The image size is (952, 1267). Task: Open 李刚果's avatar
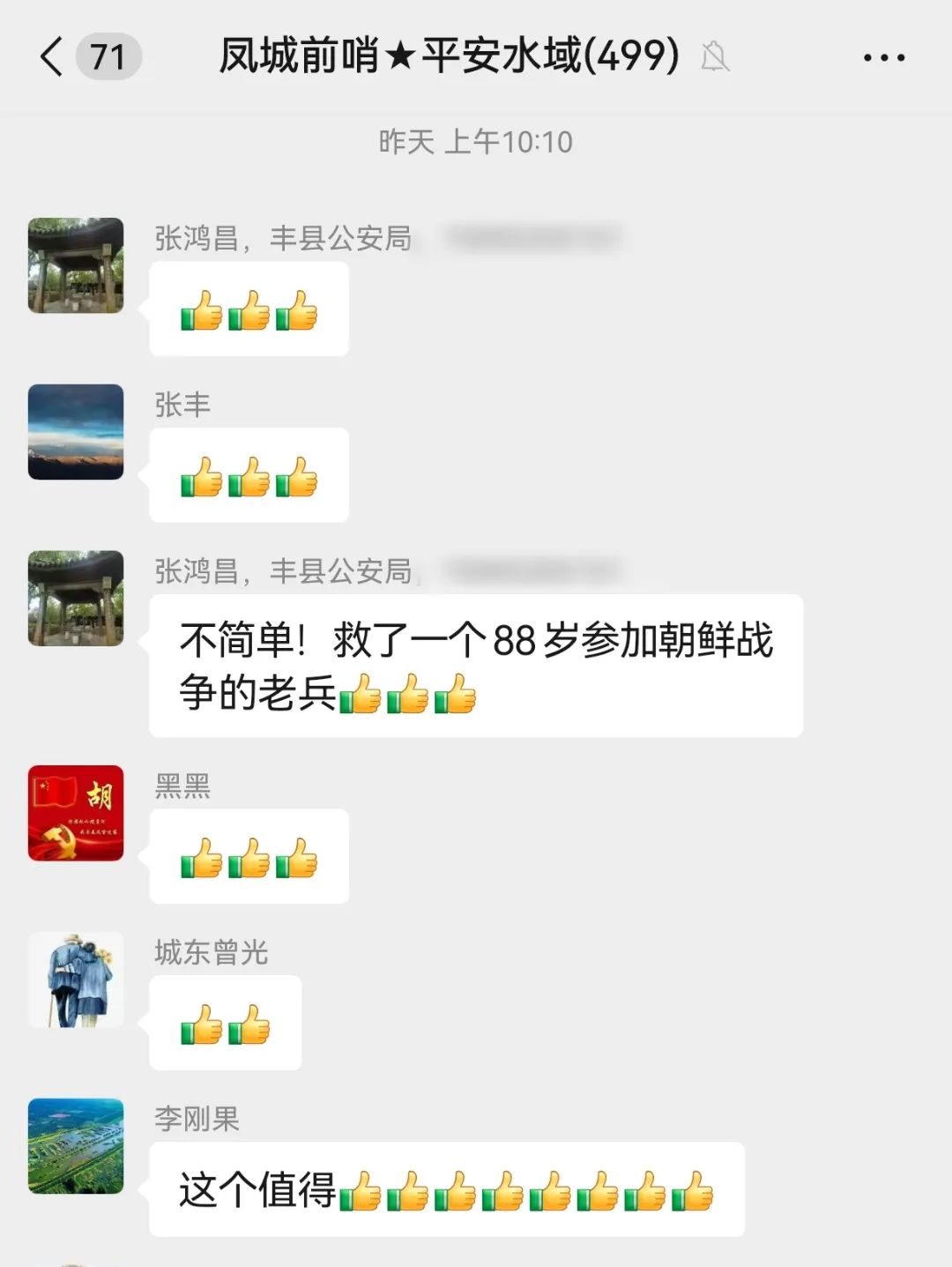[76, 1146]
